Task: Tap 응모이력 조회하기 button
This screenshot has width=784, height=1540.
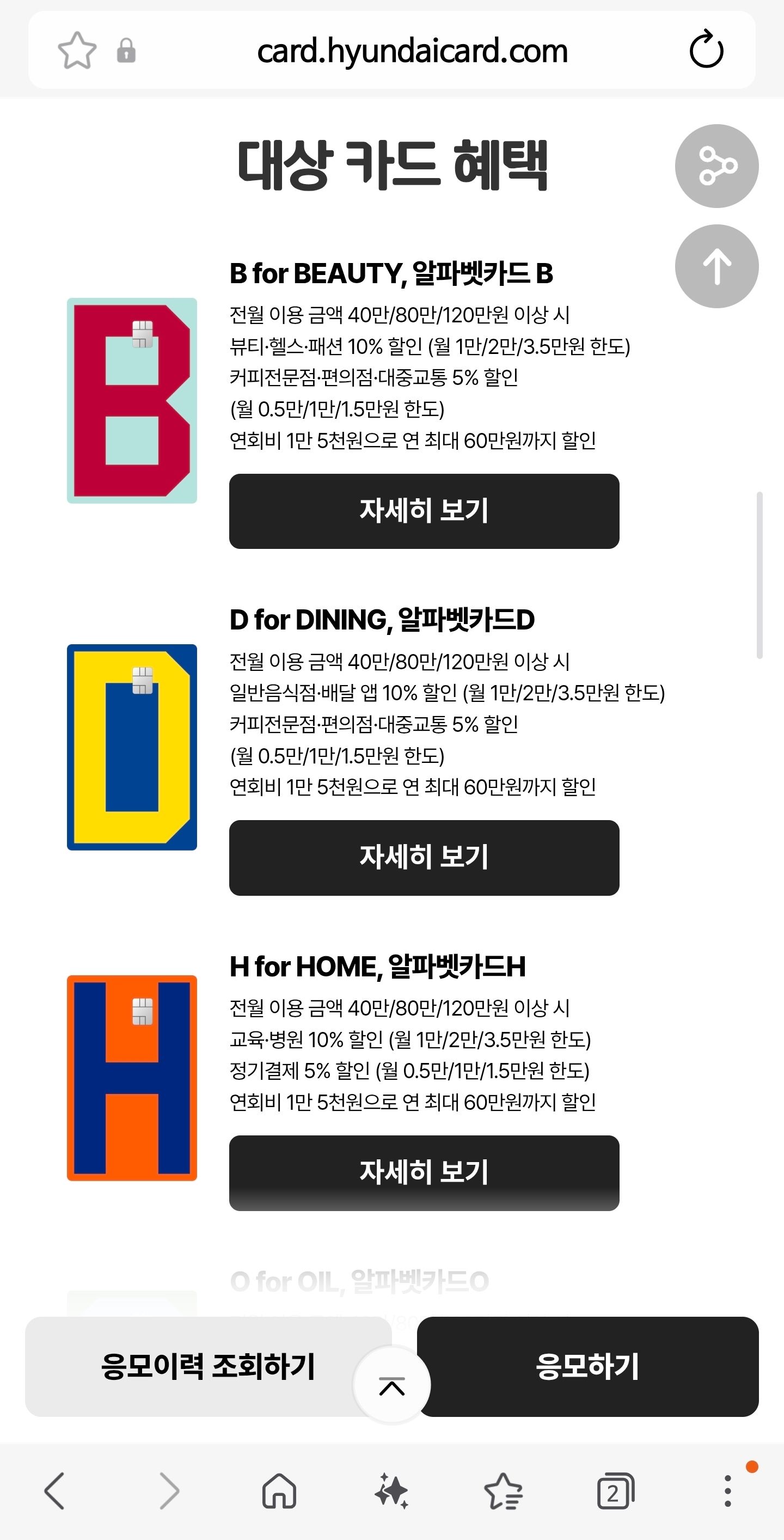Action: 207,1366
